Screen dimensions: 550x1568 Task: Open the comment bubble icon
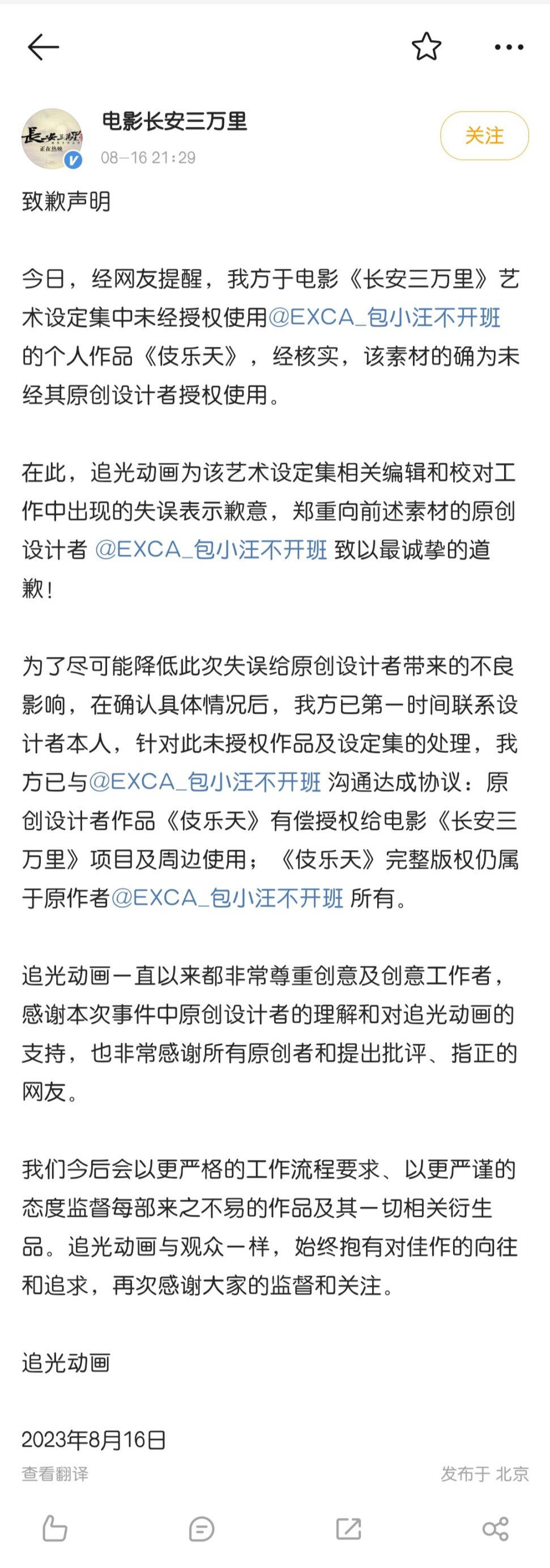[x=202, y=1528]
